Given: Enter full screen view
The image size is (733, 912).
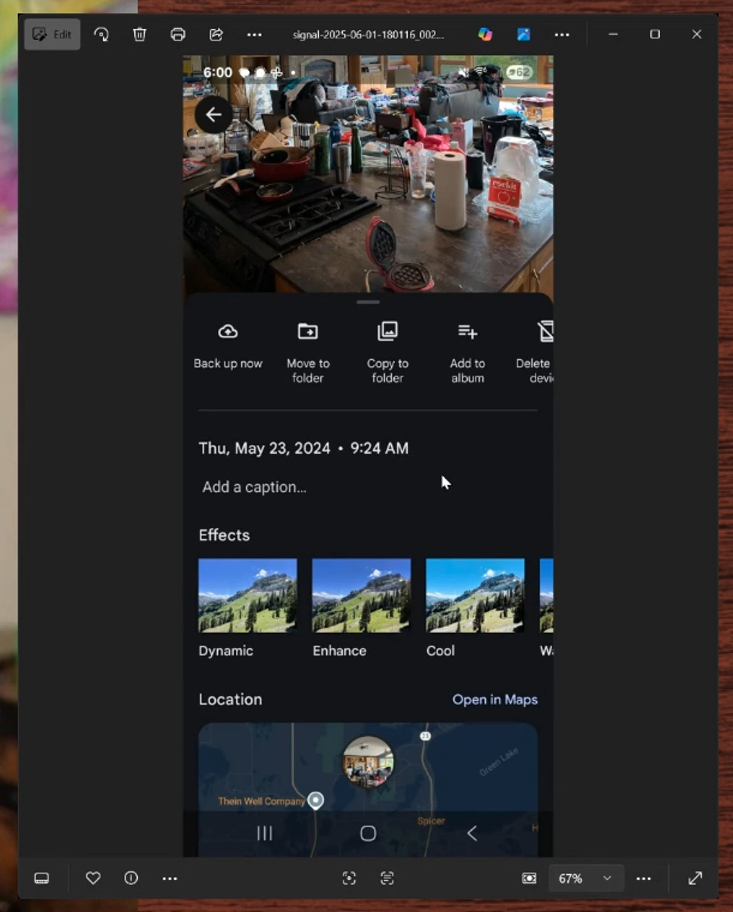Looking at the screenshot, I should 695,878.
